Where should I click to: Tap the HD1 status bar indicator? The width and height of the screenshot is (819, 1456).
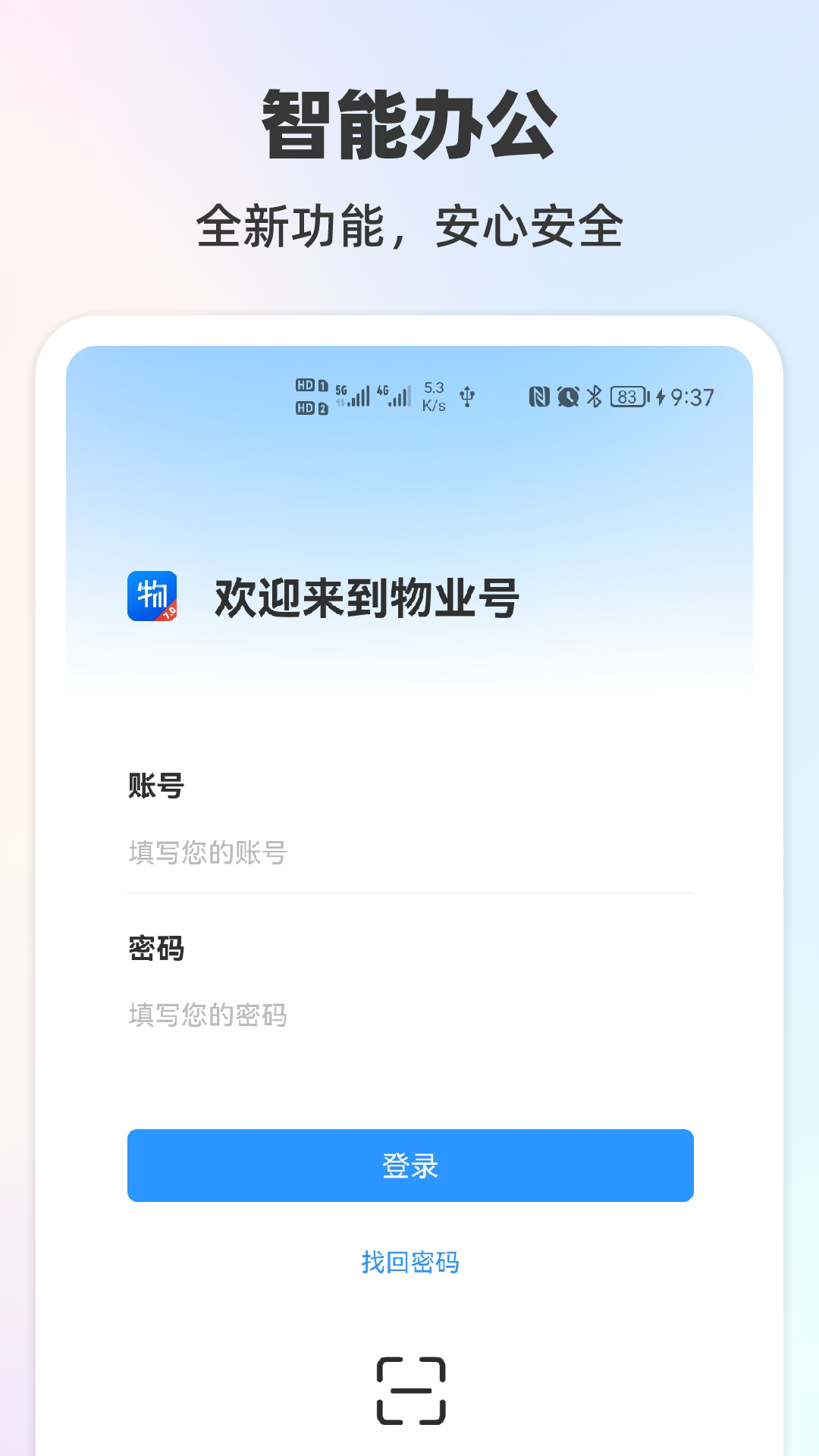(x=306, y=383)
